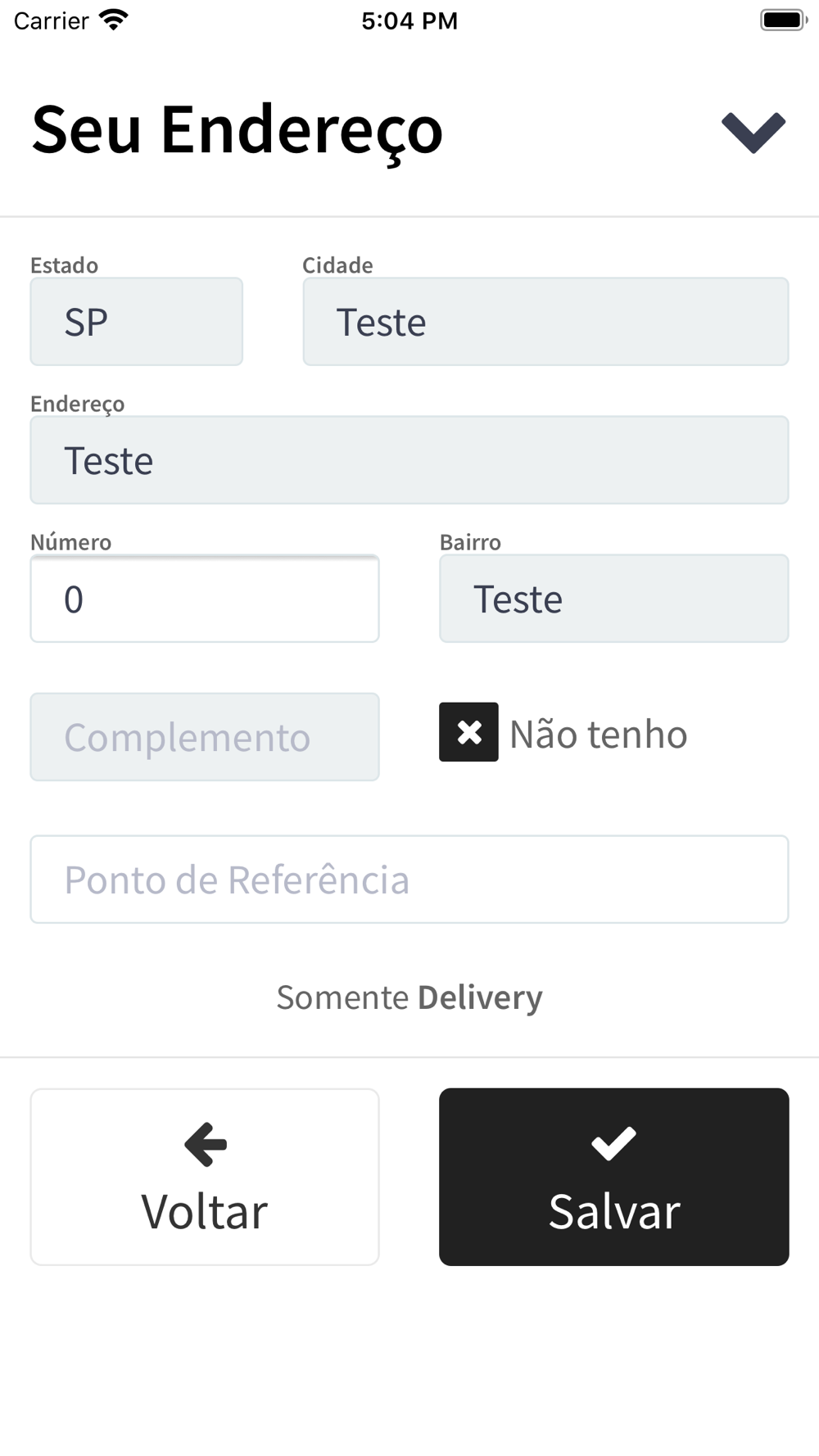This screenshot has height=1456, width=819.
Task: Edit the Bairro field
Action: (614, 599)
